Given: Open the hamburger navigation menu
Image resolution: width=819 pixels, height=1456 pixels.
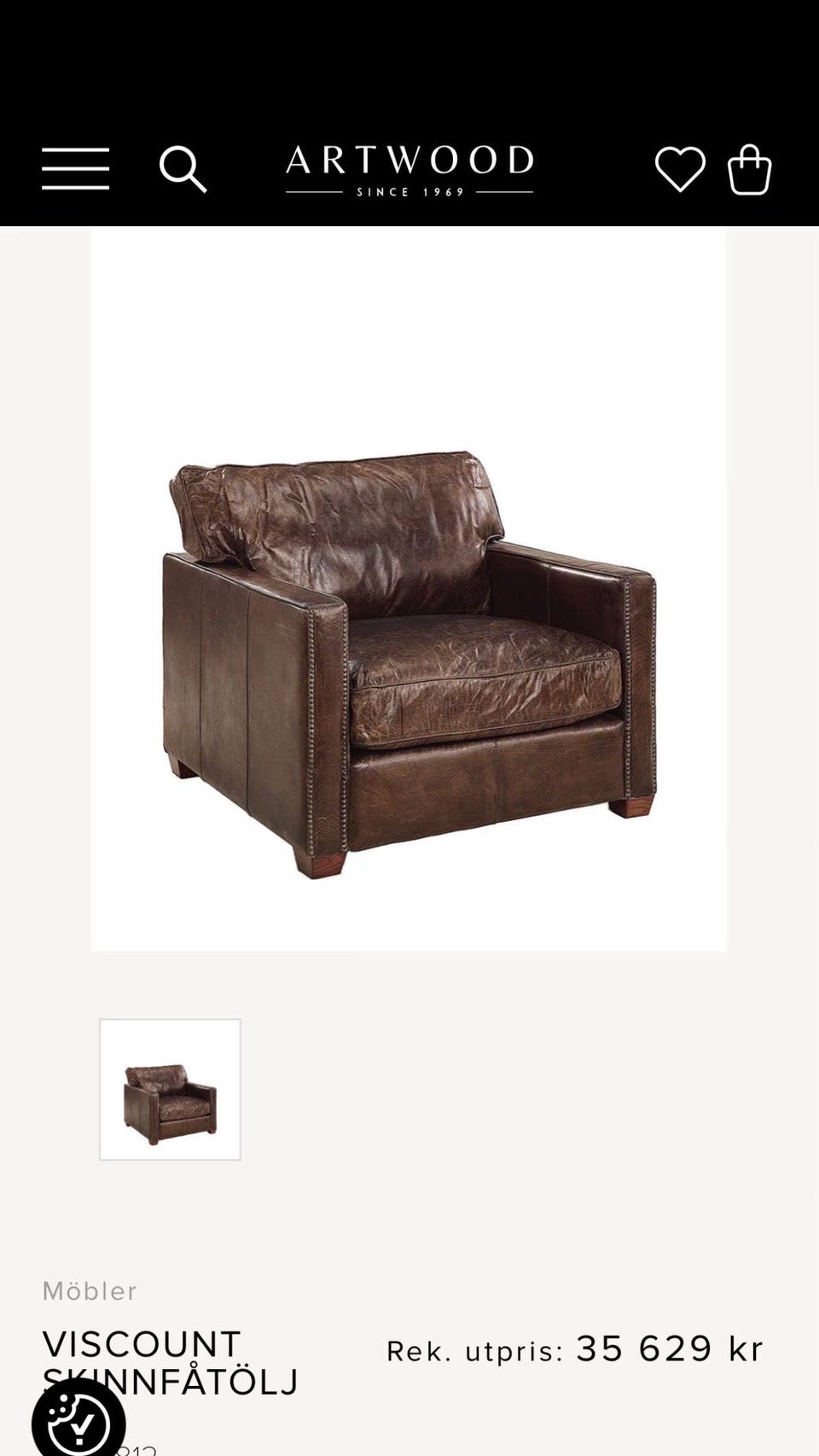Looking at the screenshot, I should point(76,168).
